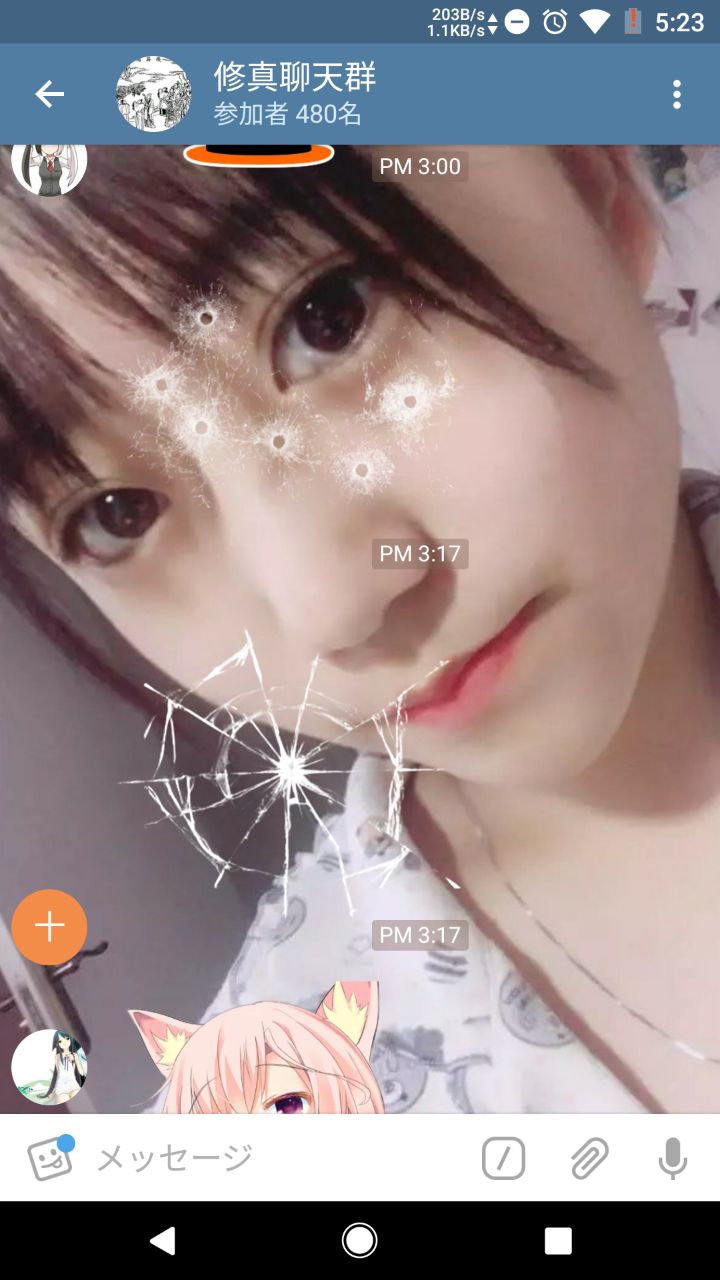Open recent apps from navigation bar
The height and width of the screenshot is (1280, 720).
coord(558,1241)
